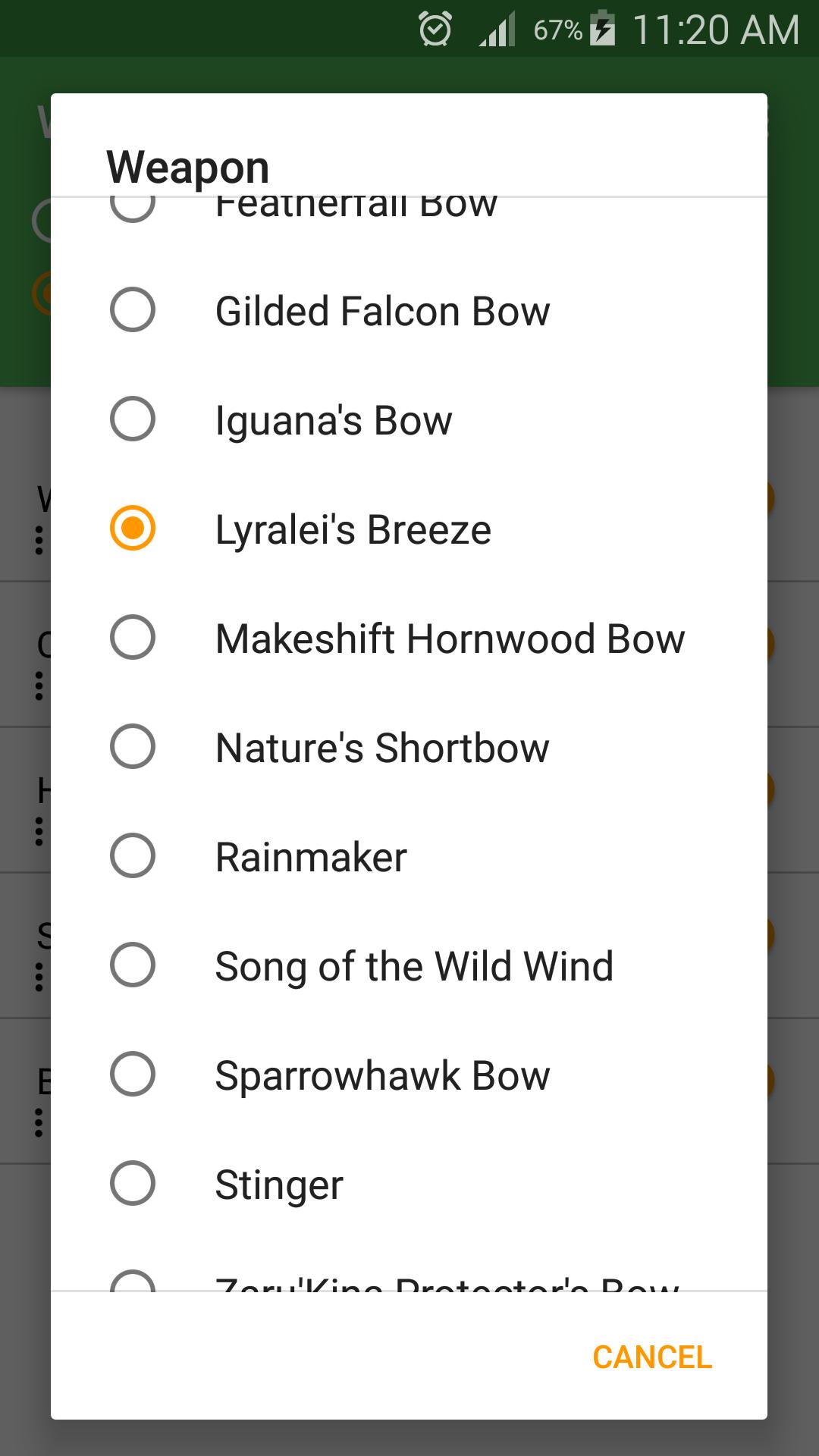Screen dimensions: 819x1456
Task: Choose the Stinger weapon
Action: coord(278,1185)
